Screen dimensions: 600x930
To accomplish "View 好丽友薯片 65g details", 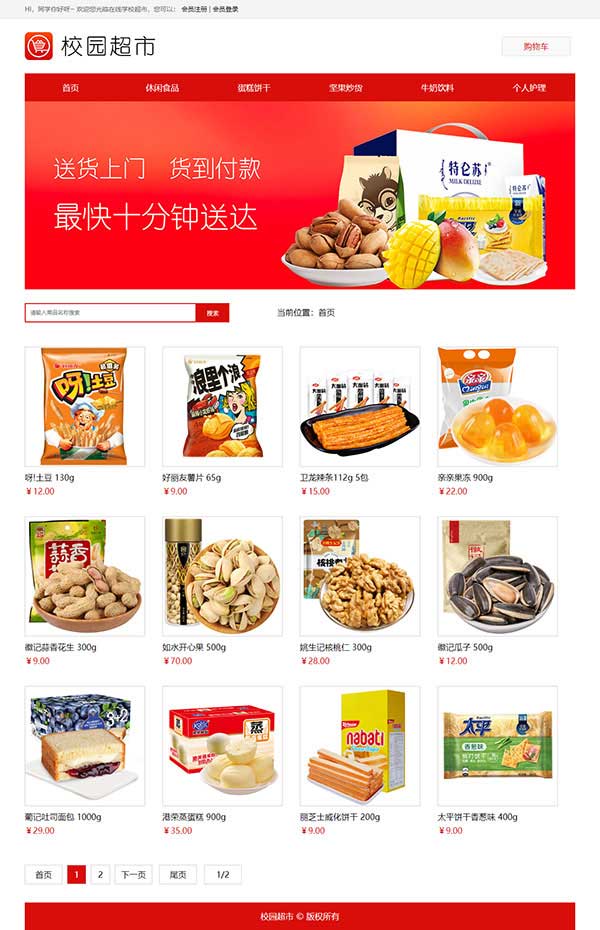I will point(222,406).
